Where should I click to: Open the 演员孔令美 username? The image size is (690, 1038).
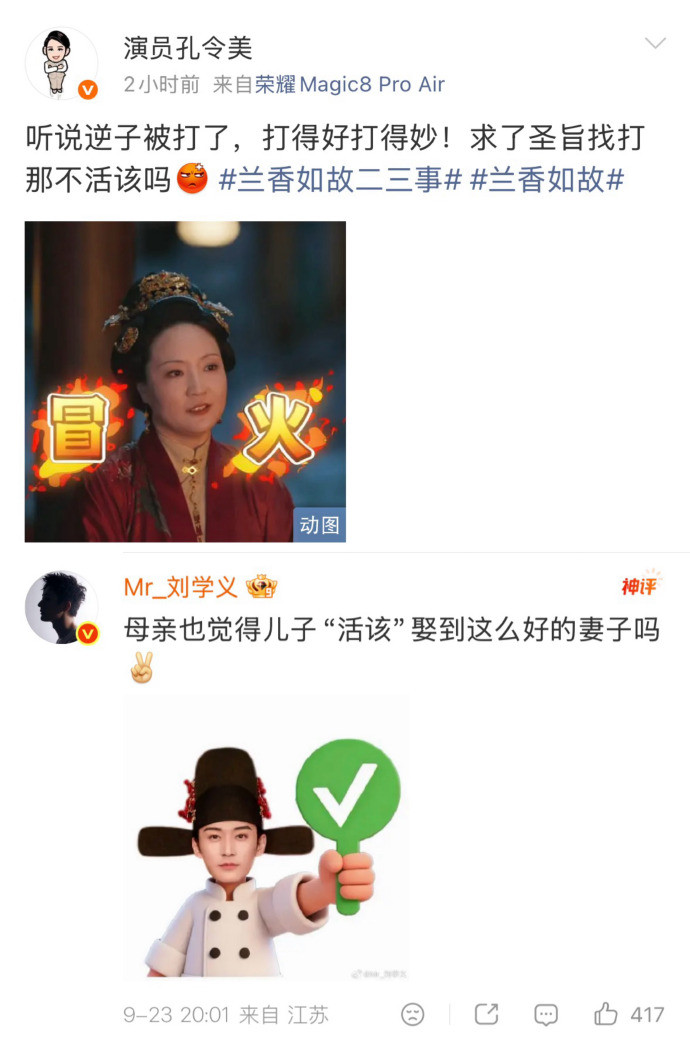[188, 48]
